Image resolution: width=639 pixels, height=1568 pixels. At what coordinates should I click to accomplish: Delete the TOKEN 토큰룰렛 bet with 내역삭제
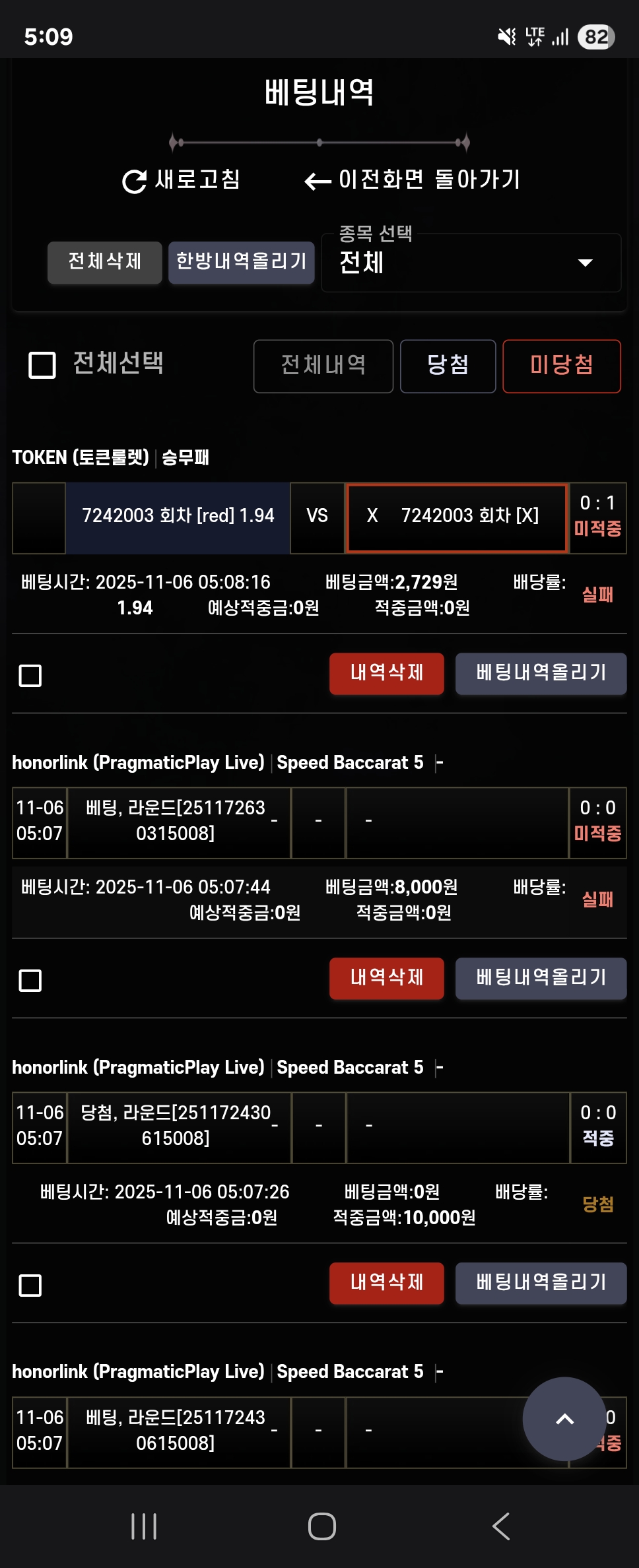(387, 673)
